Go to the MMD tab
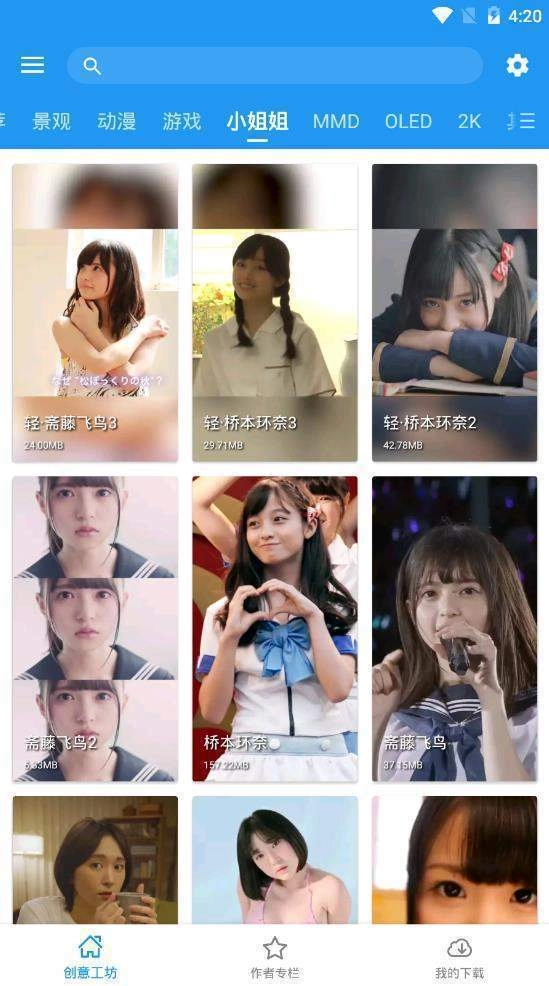Viewport: 549px width, 986px height. point(336,121)
